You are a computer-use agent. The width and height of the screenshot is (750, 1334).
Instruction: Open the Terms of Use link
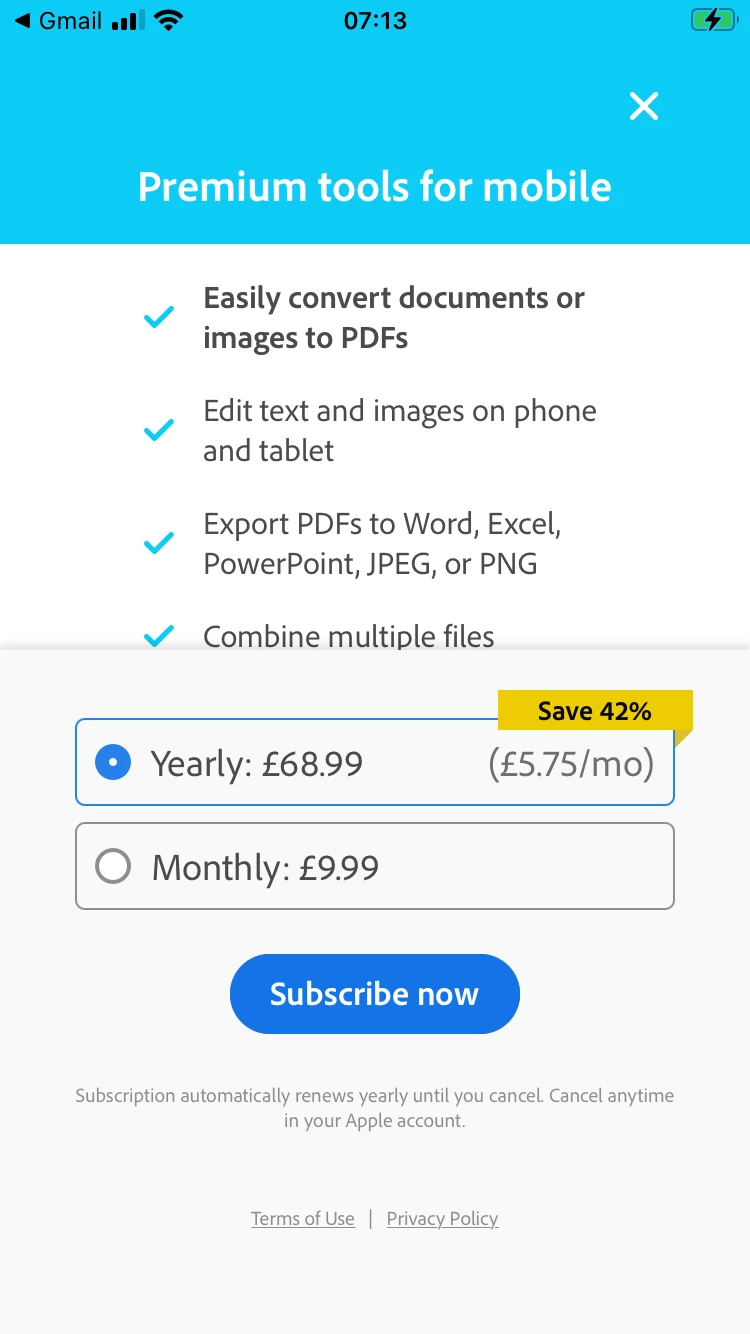click(303, 1218)
